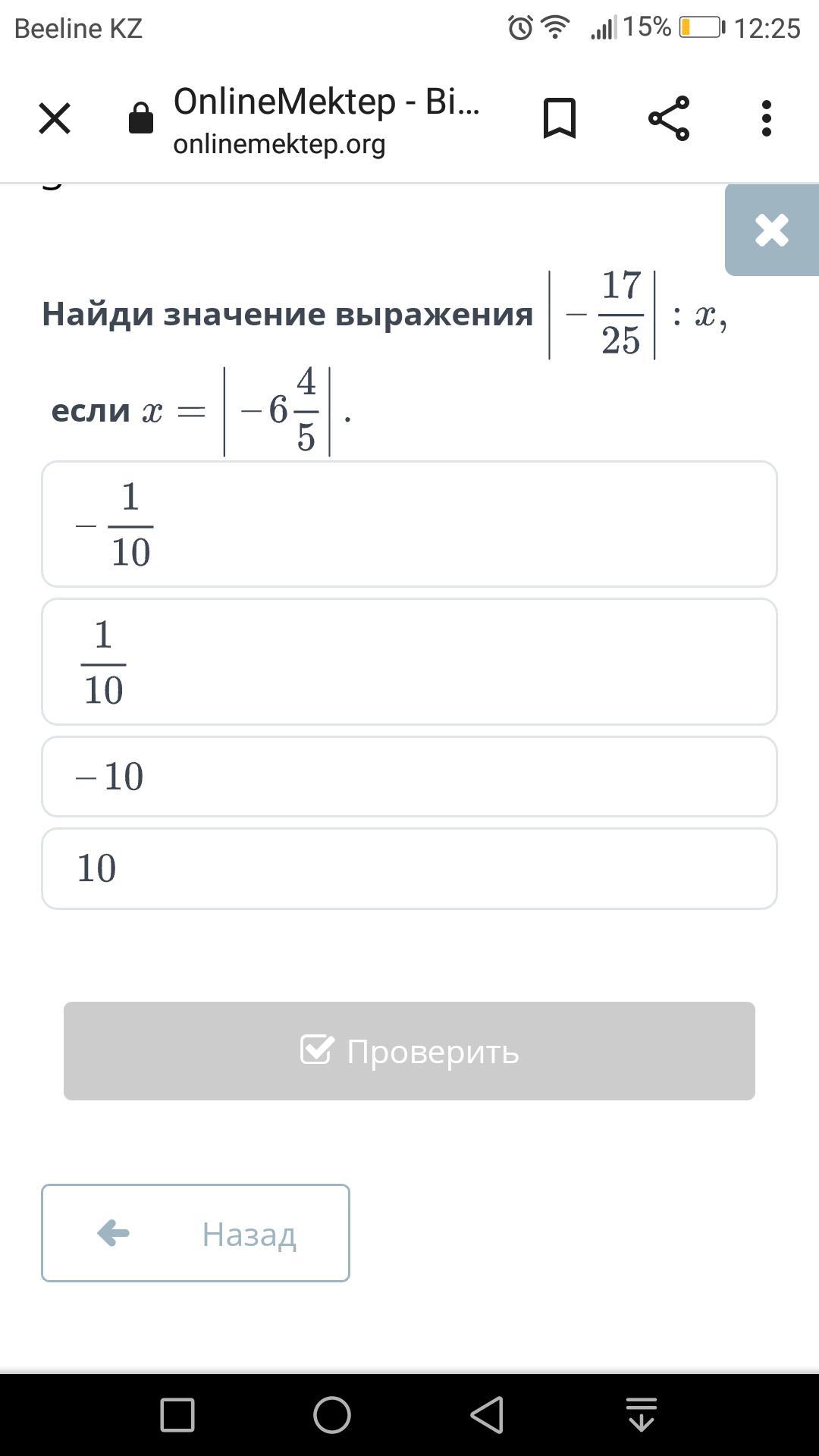
Task: Tap the Проверить button
Action: coord(409,1051)
